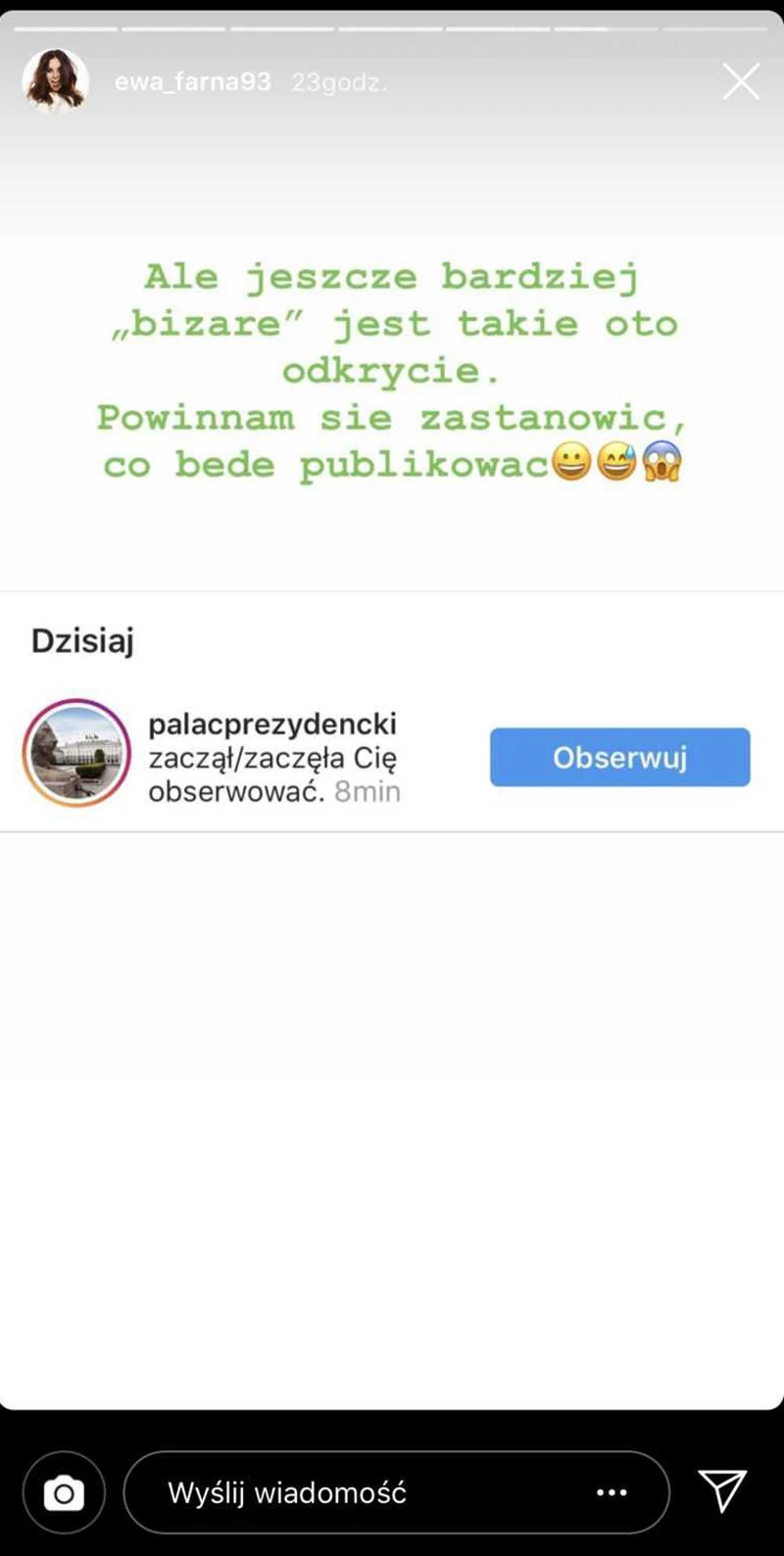Viewport: 784px width, 1556px height.
Task: Follow palacprezydencki via Obserwuj button
Action: pyautogui.click(x=618, y=756)
